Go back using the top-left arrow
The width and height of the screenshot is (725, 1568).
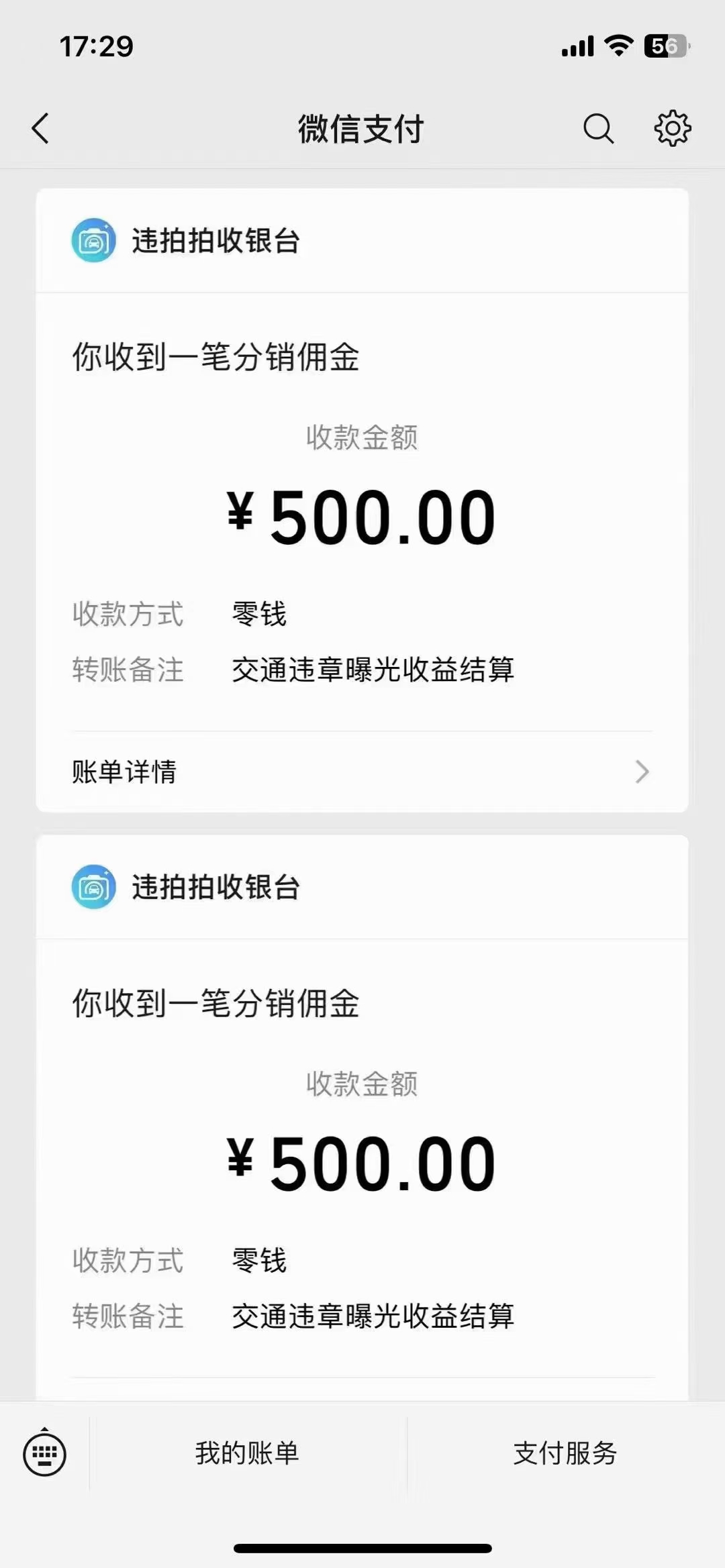[40, 128]
